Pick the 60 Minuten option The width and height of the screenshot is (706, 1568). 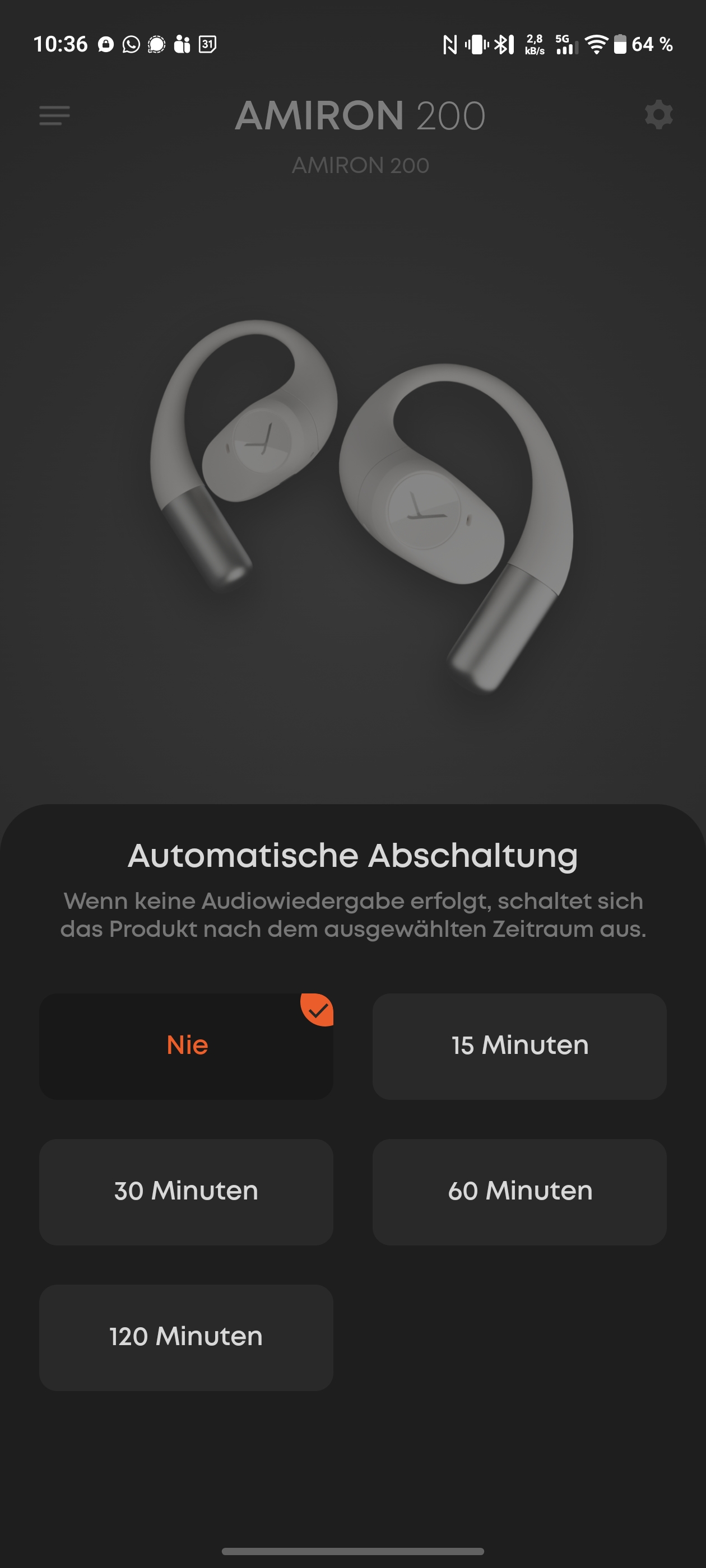coord(519,1191)
